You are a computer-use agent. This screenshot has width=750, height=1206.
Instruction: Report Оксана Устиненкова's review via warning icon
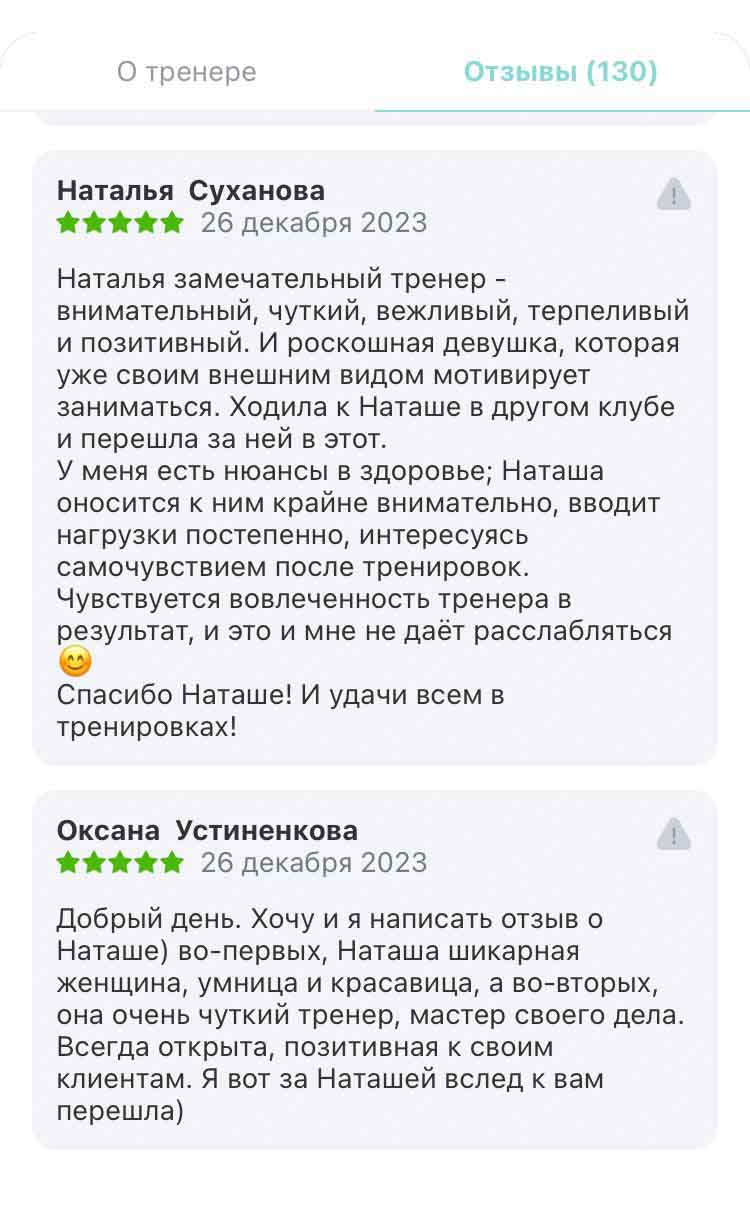coord(674,833)
